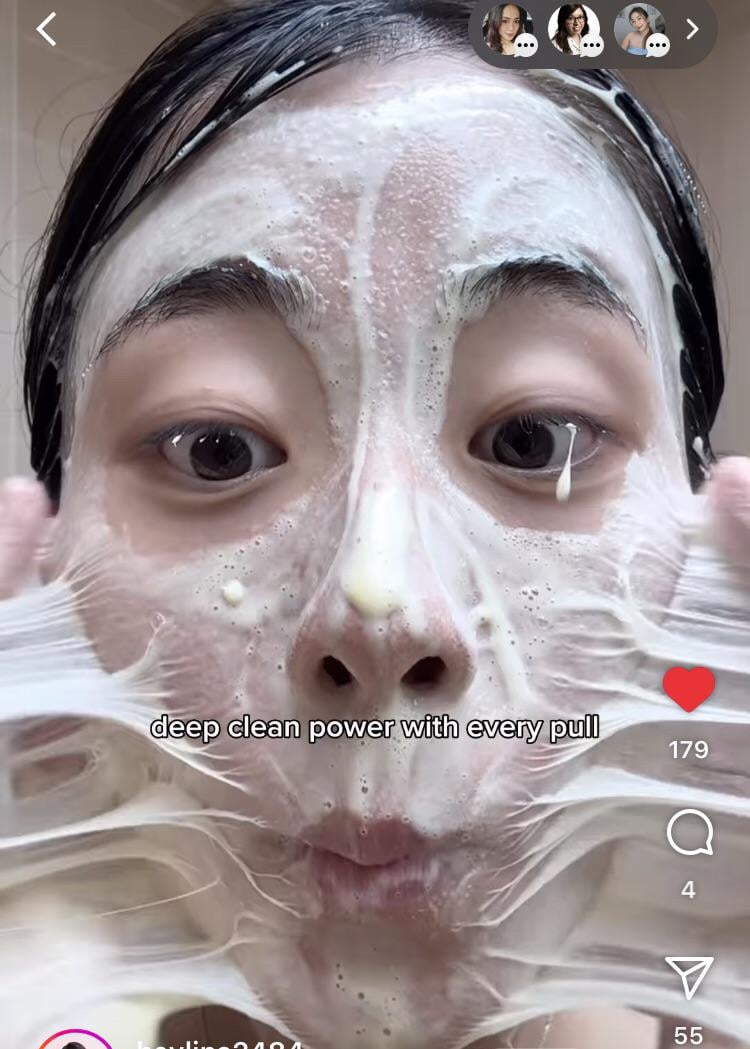Open the comments bubble
Viewport: 750px width, 1049px height.
click(689, 832)
